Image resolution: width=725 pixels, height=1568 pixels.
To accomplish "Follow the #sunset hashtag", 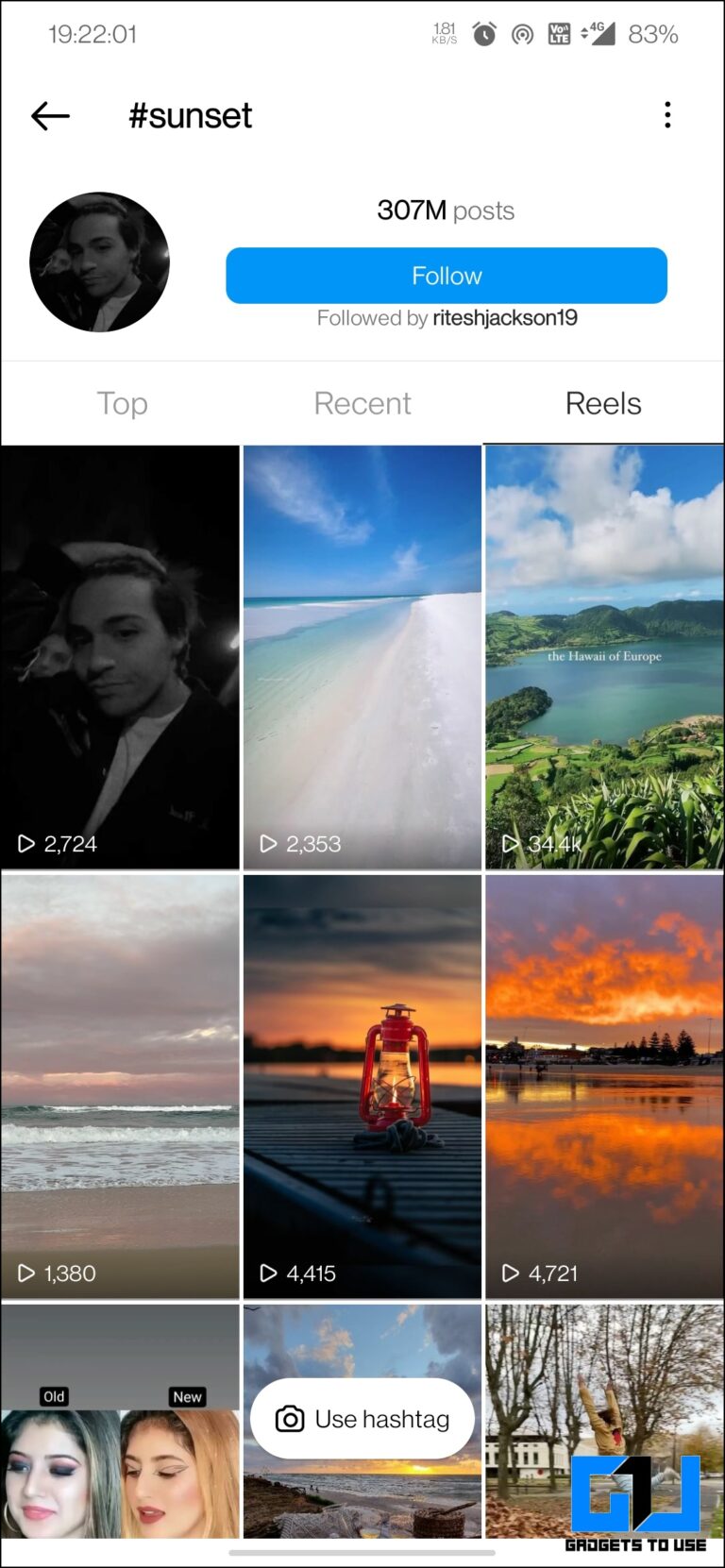I will 446,275.
